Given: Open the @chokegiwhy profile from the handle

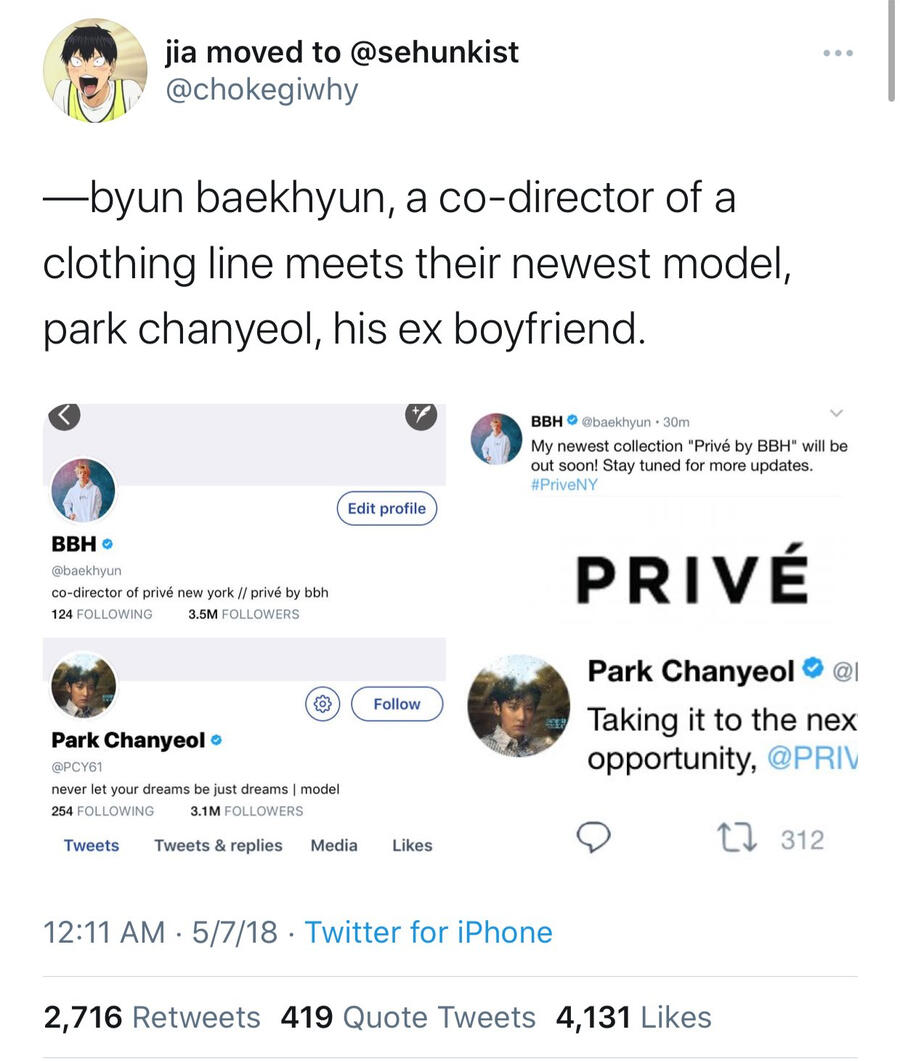Looking at the screenshot, I should click(261, 90).
